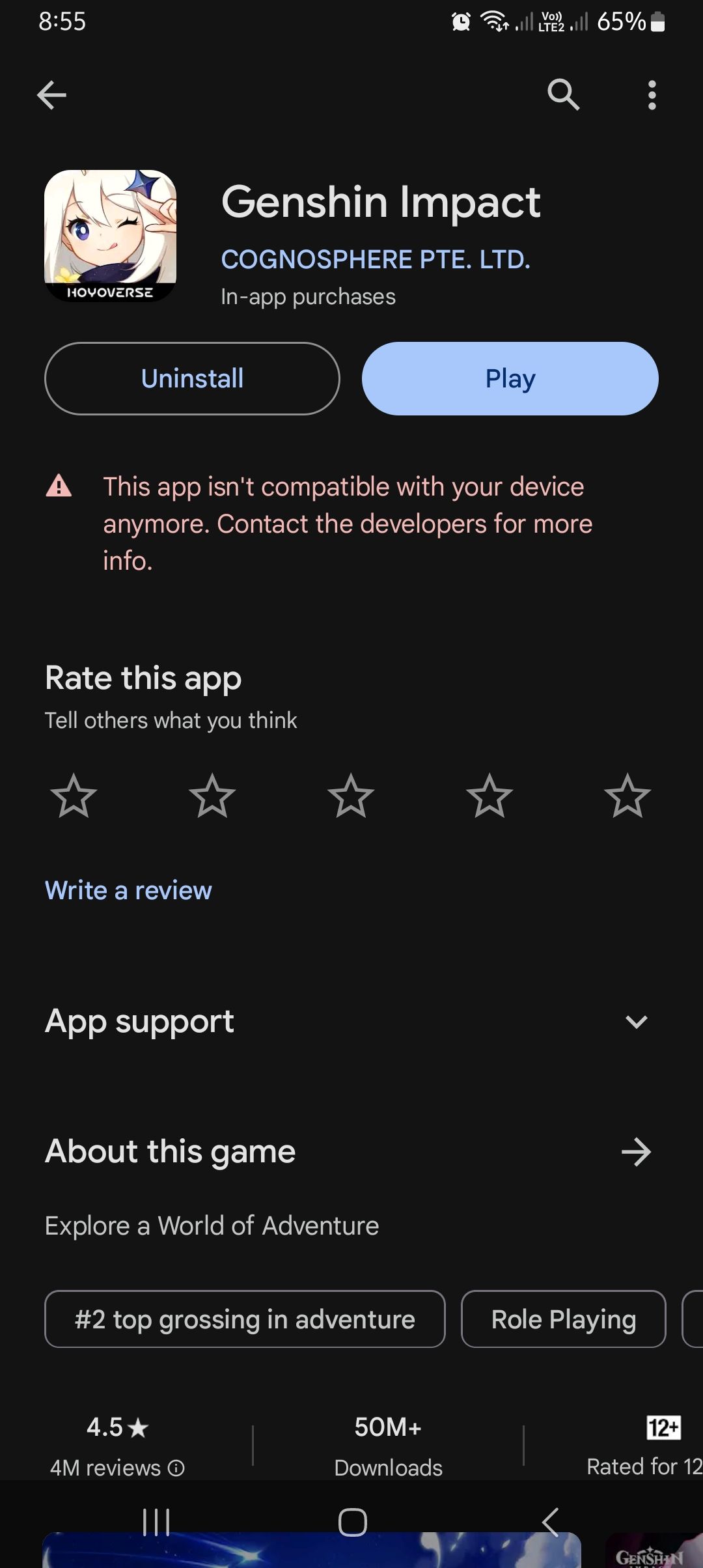Open the Role Playing category chip

[562, 1319]
